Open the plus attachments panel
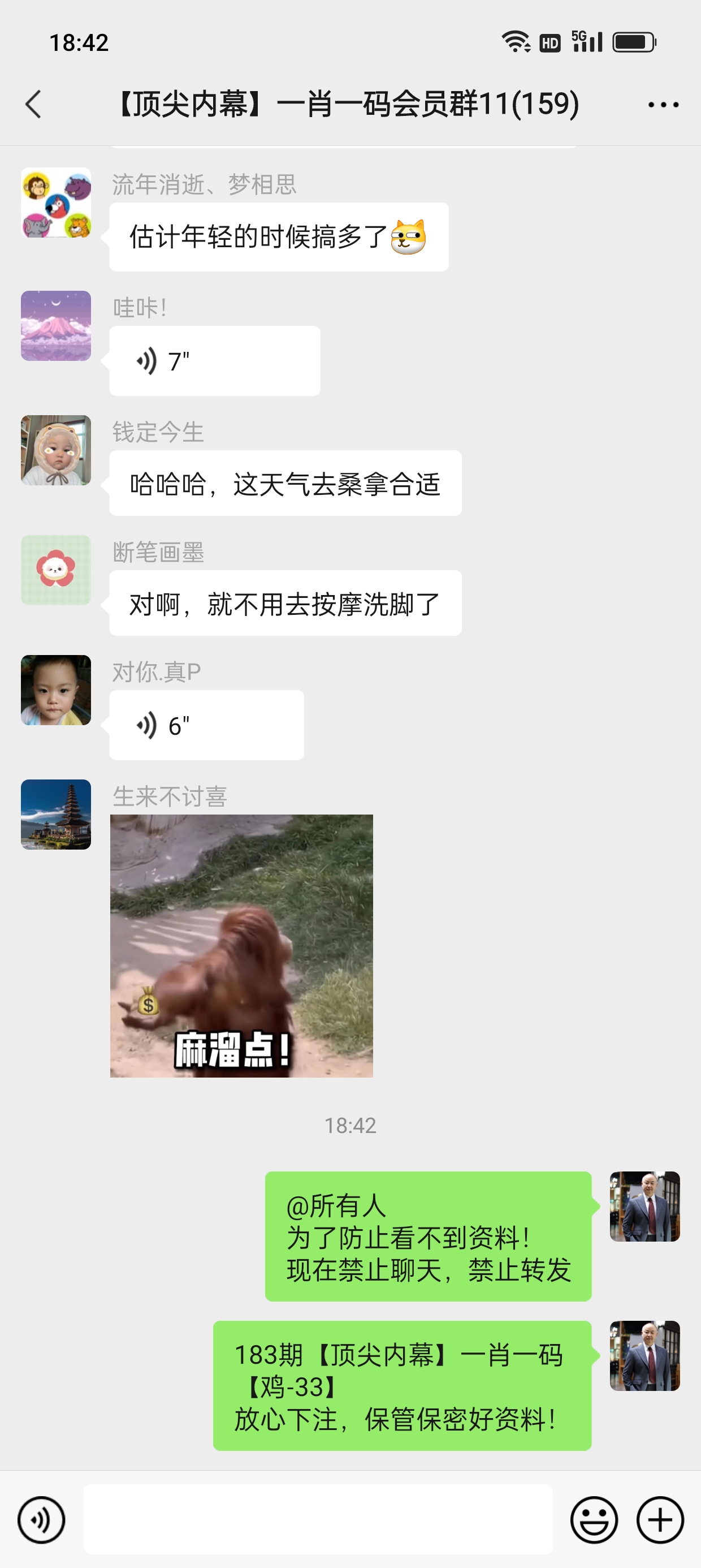The image size is (701, 1568). (x=660, y=1520)
